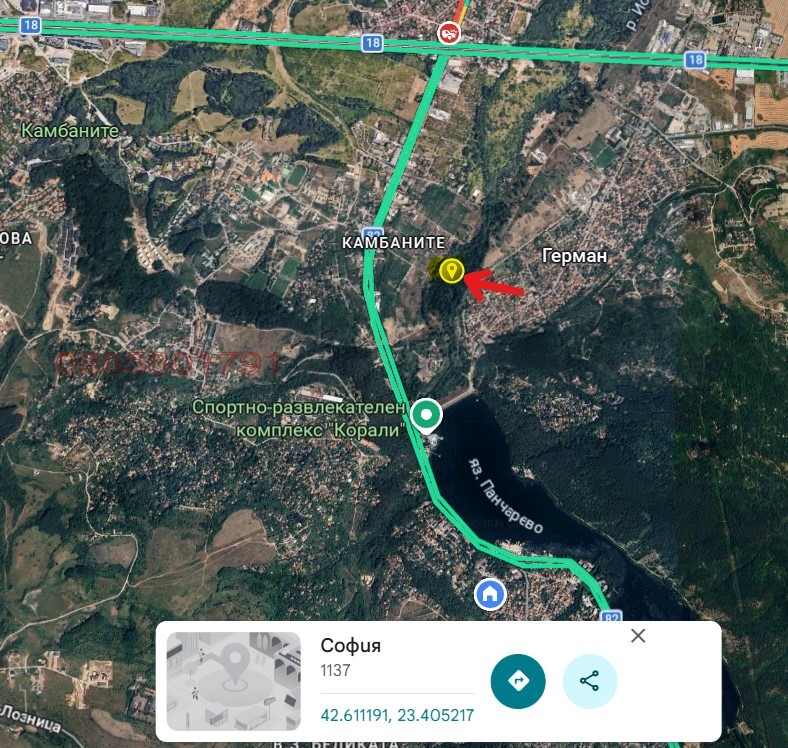Viewport: 788px width, 748px height.
Task: Close the София place card
Action: (x=638, y=636)
